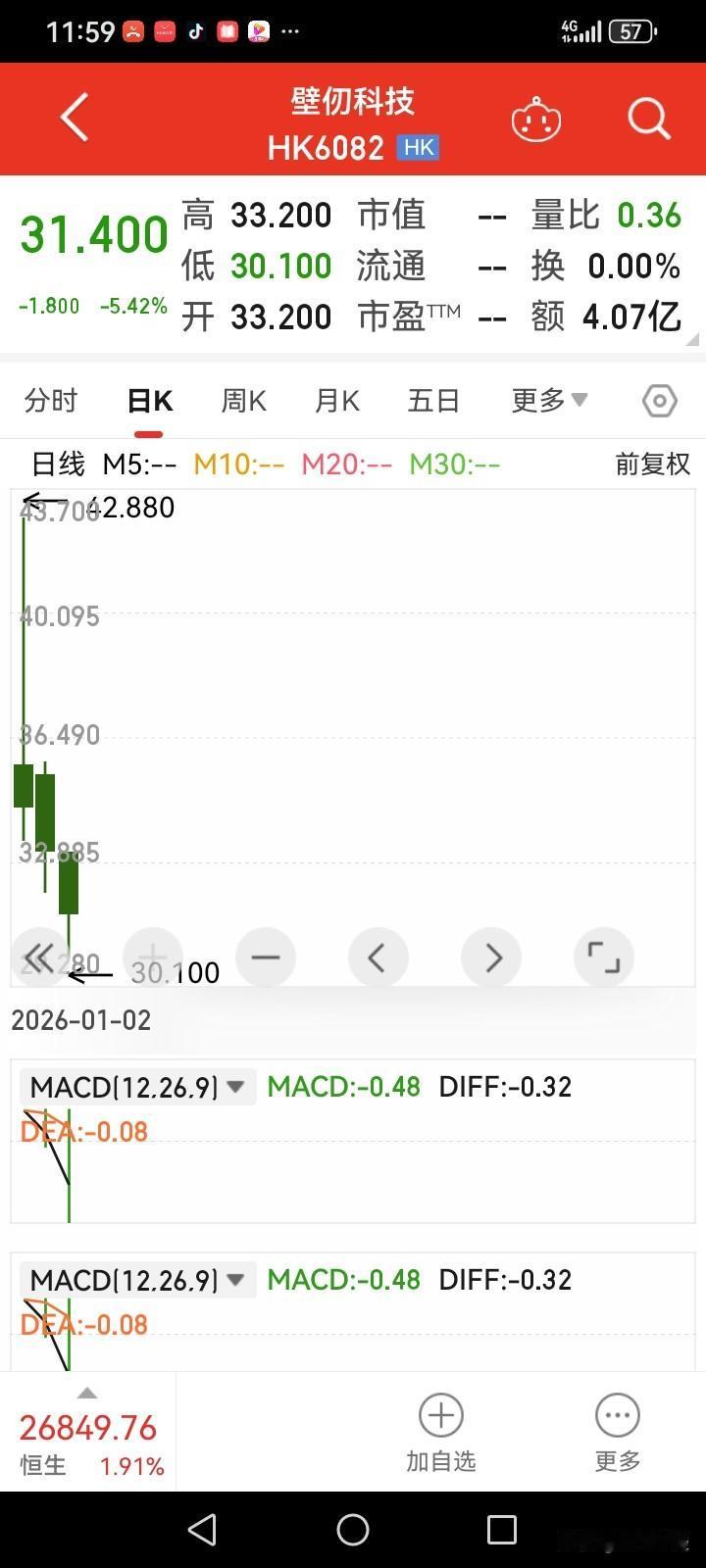This screenshot has width=706, height=1568.
Task: Enter fullscreen chart mode
Action: pos(604,957)
